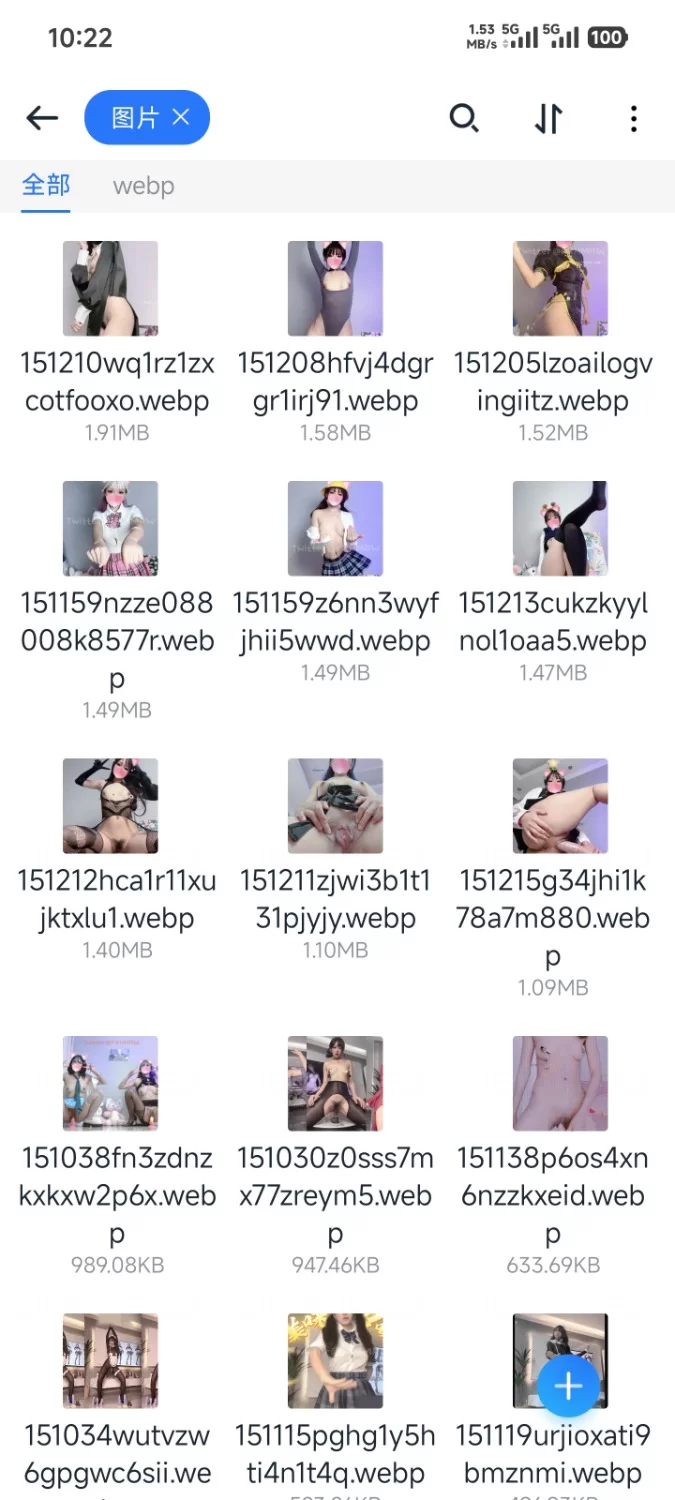The width and height of the screenshot is (675, 1500).
Task: Open the search icon
Action: (463, 118)
